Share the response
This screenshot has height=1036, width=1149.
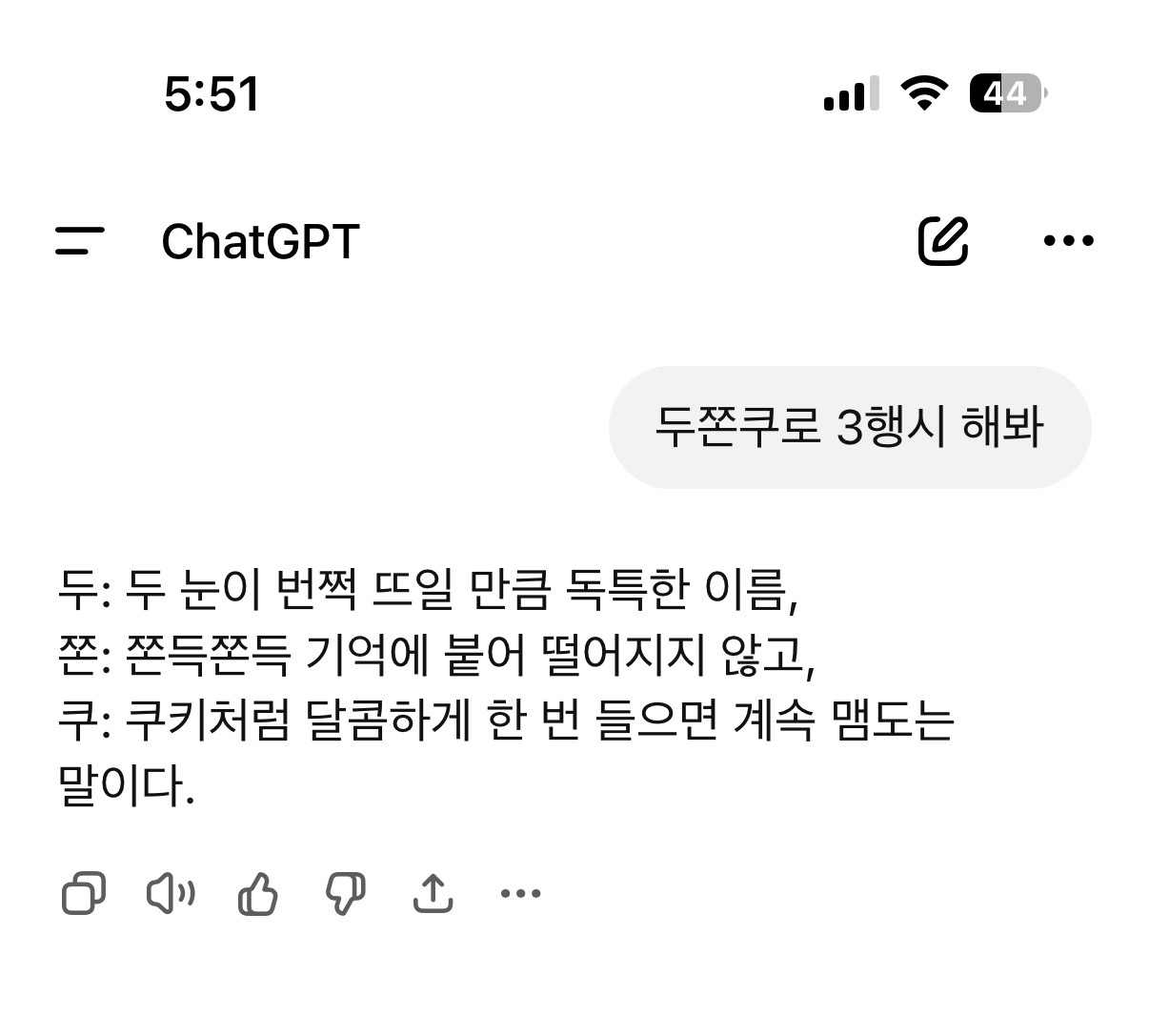coord(433,894)
